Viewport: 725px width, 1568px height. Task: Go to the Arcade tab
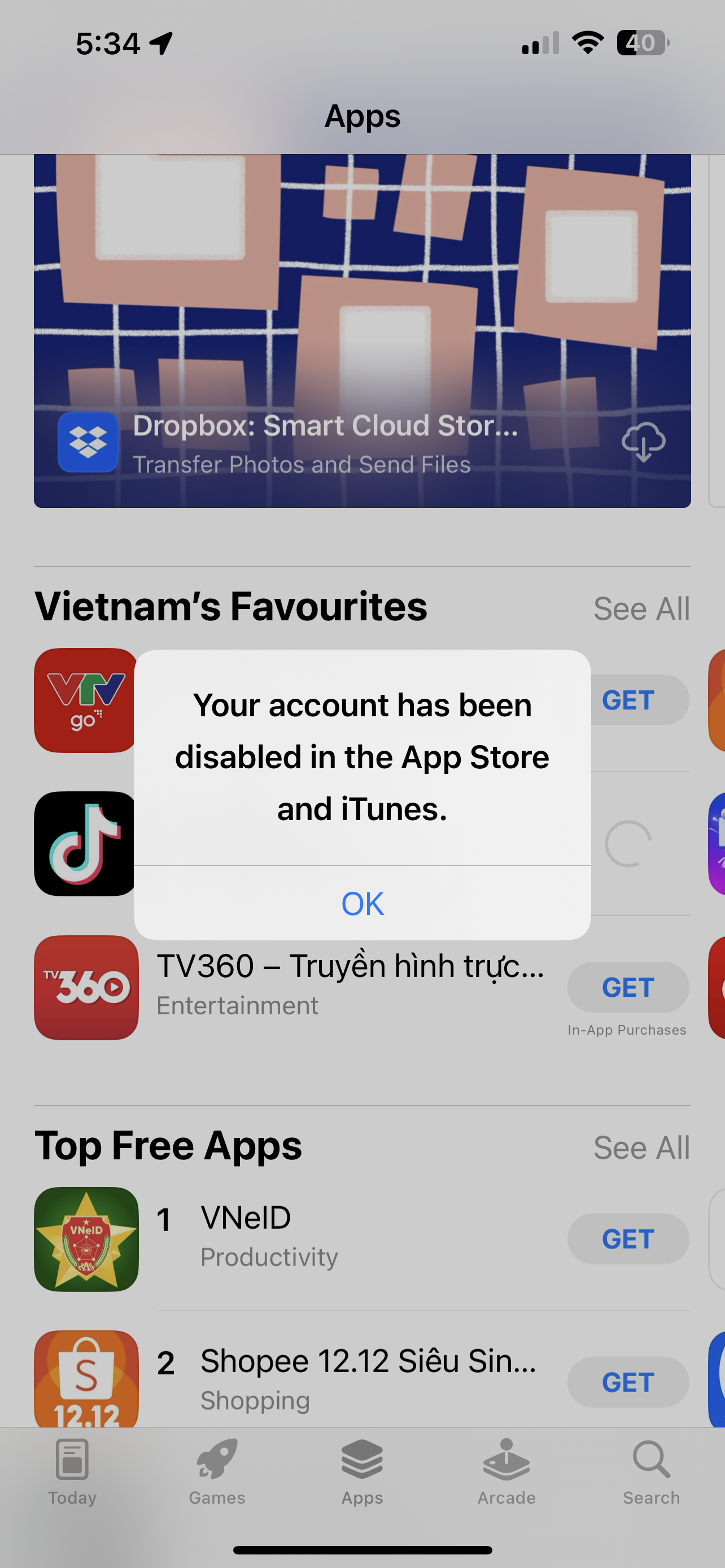[x=506, y=1472]
